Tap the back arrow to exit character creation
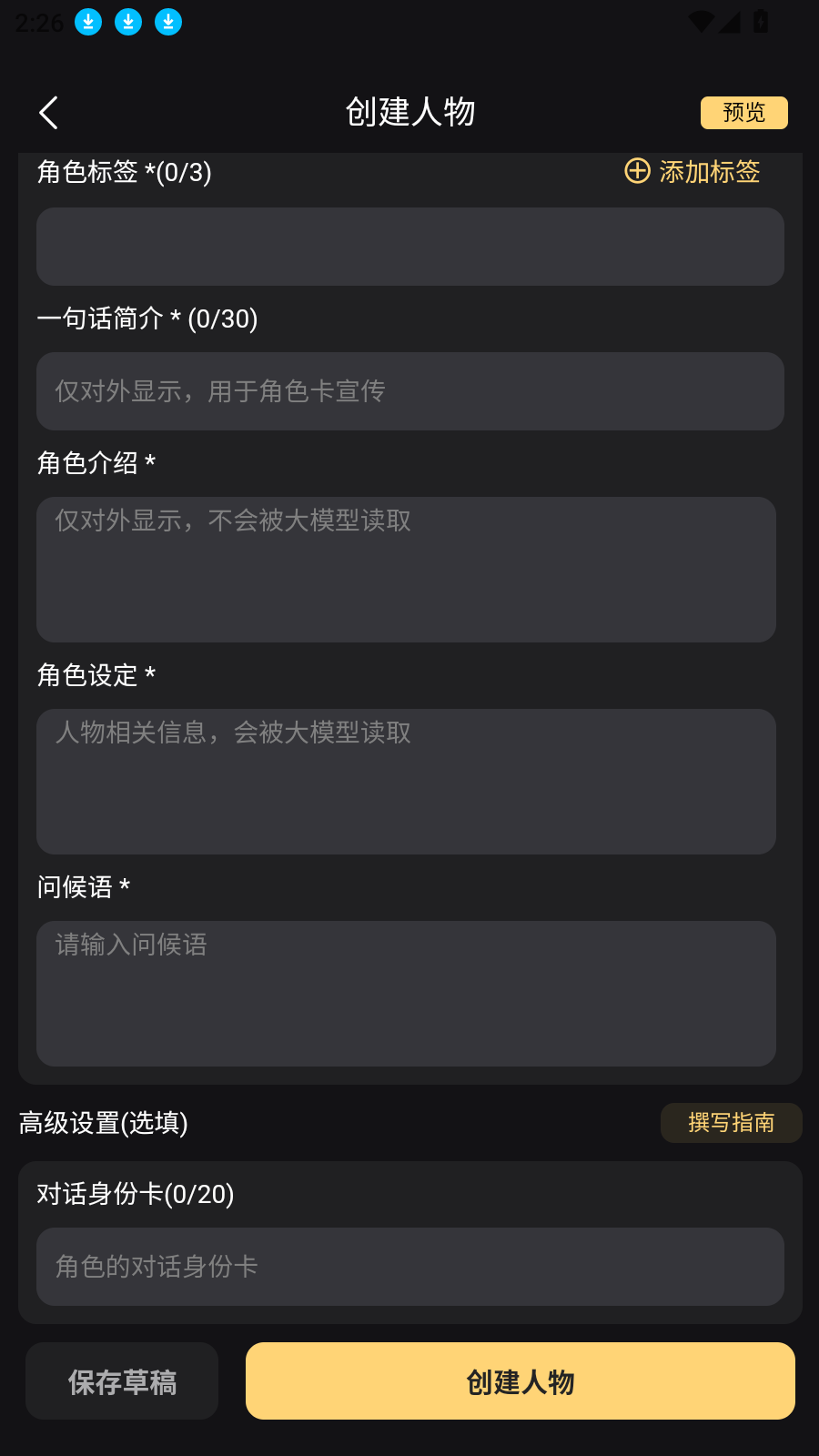819x1456 pixels. pos(47,112)
